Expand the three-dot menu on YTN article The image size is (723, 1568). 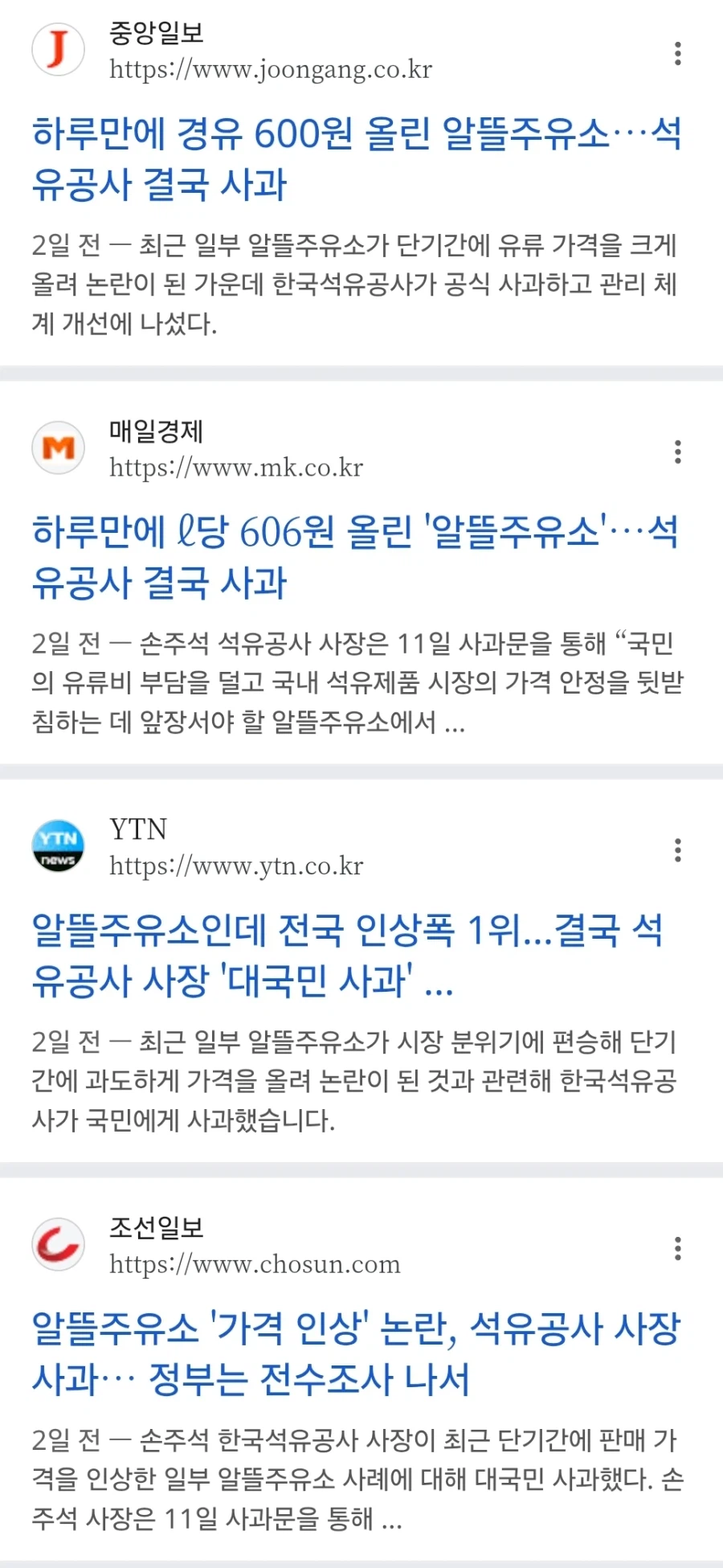click(679, 850)
